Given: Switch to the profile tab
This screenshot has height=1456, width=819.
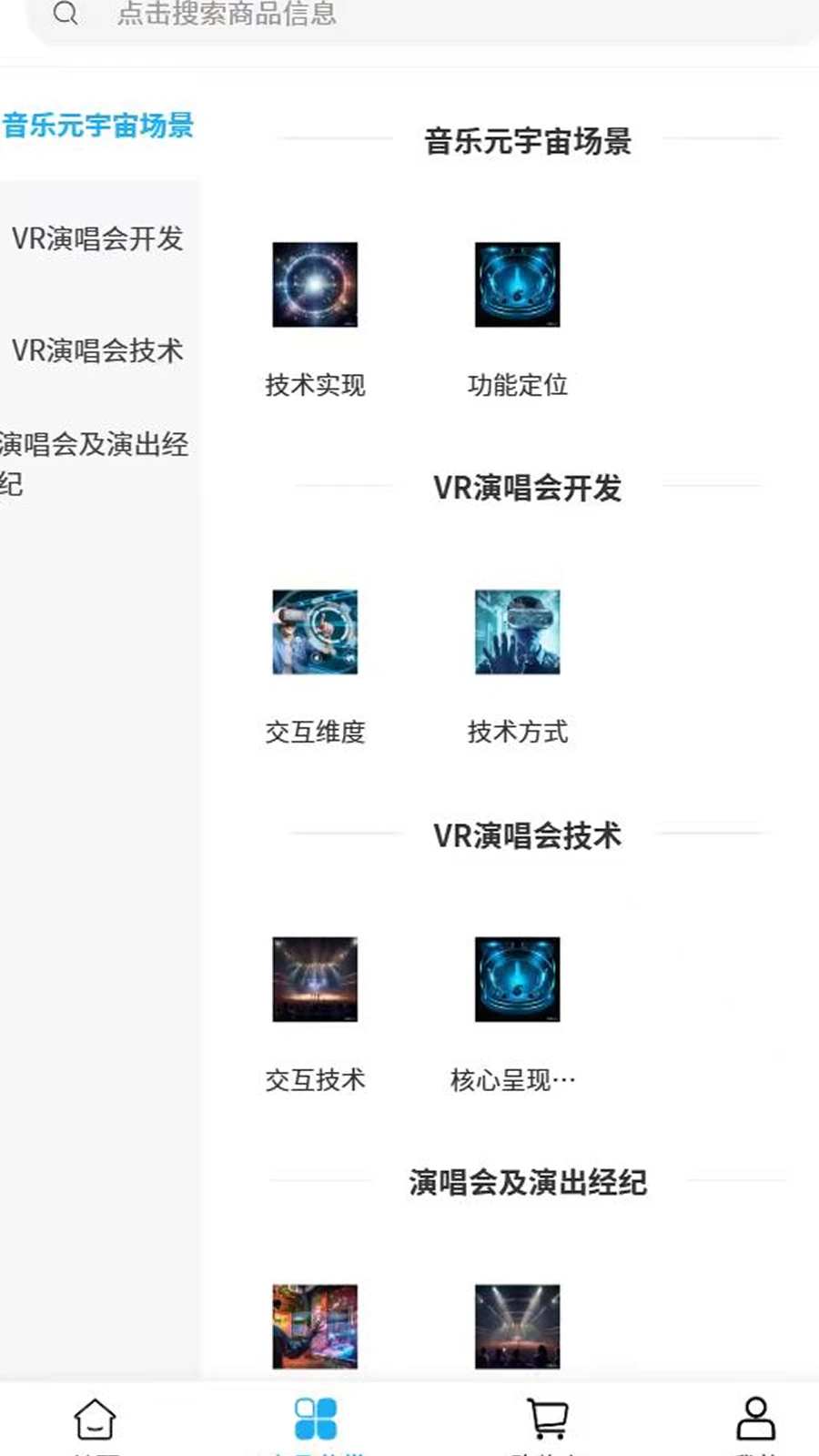Looking at the screenshot, I should [x=755, y=1421].
